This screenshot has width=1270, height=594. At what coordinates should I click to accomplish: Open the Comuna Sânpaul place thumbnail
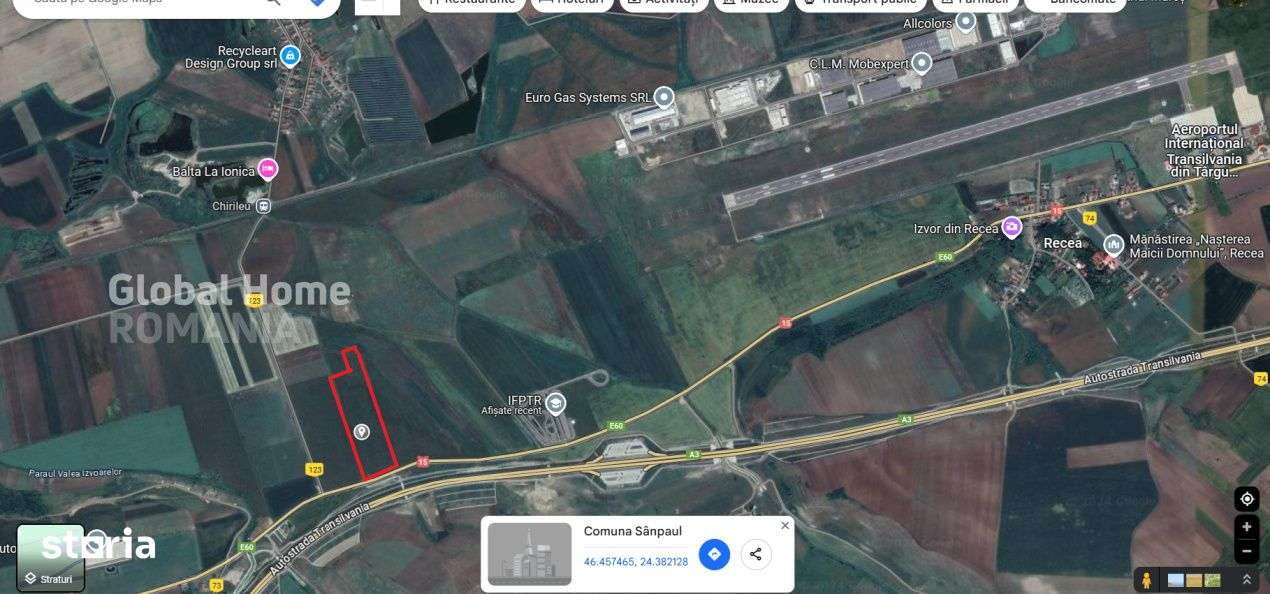point(530,553)
